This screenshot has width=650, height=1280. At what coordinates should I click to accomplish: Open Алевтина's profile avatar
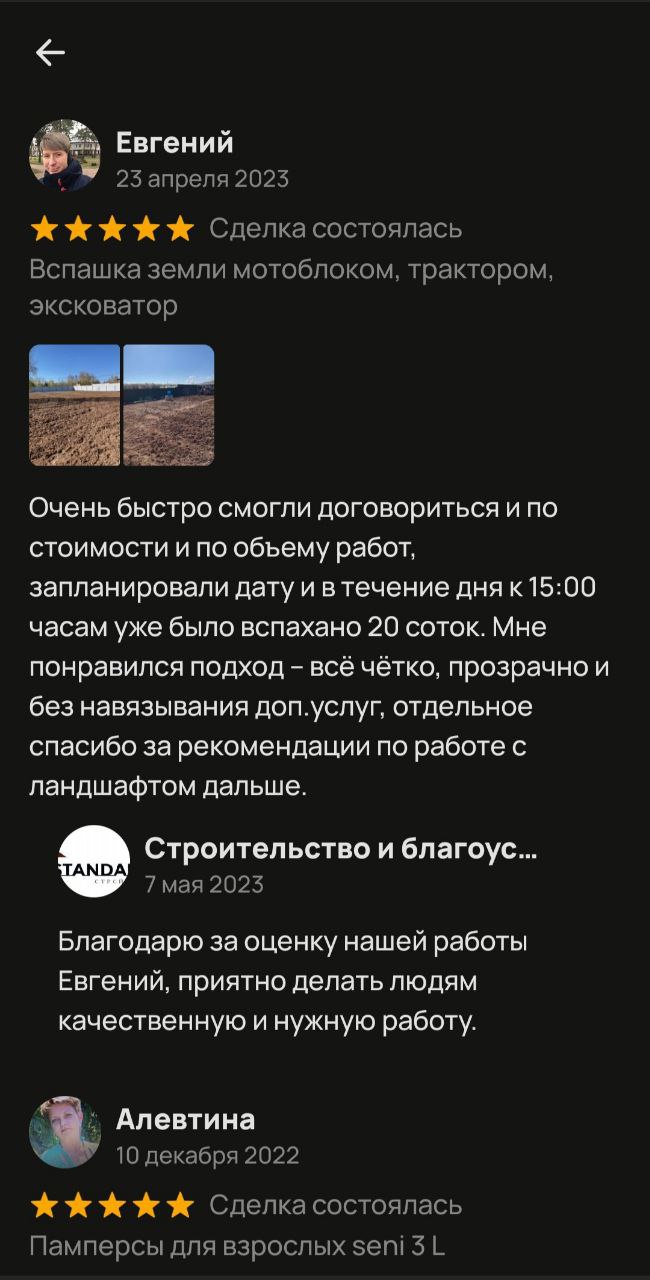tap(65, 1132)
